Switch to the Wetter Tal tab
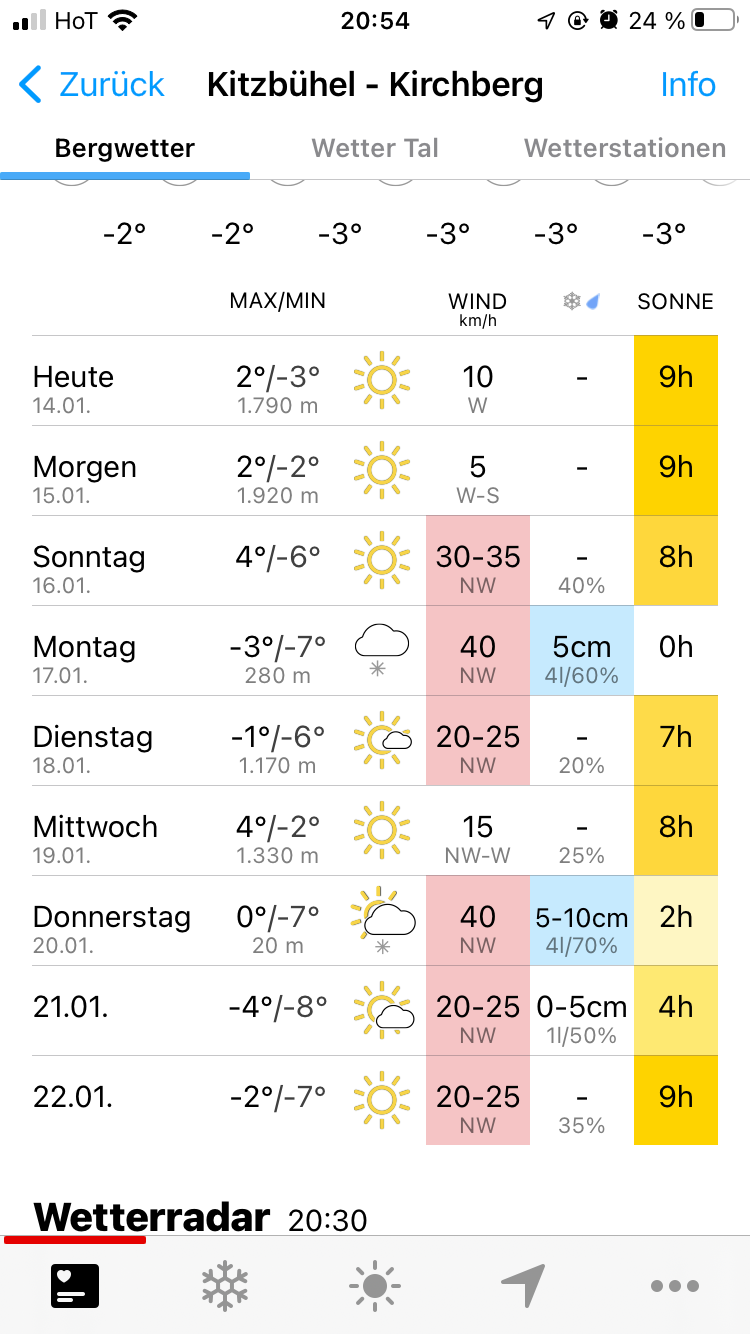Image resolution: width=750 pixels, height=1334 pixels. (x=375, y=149)
